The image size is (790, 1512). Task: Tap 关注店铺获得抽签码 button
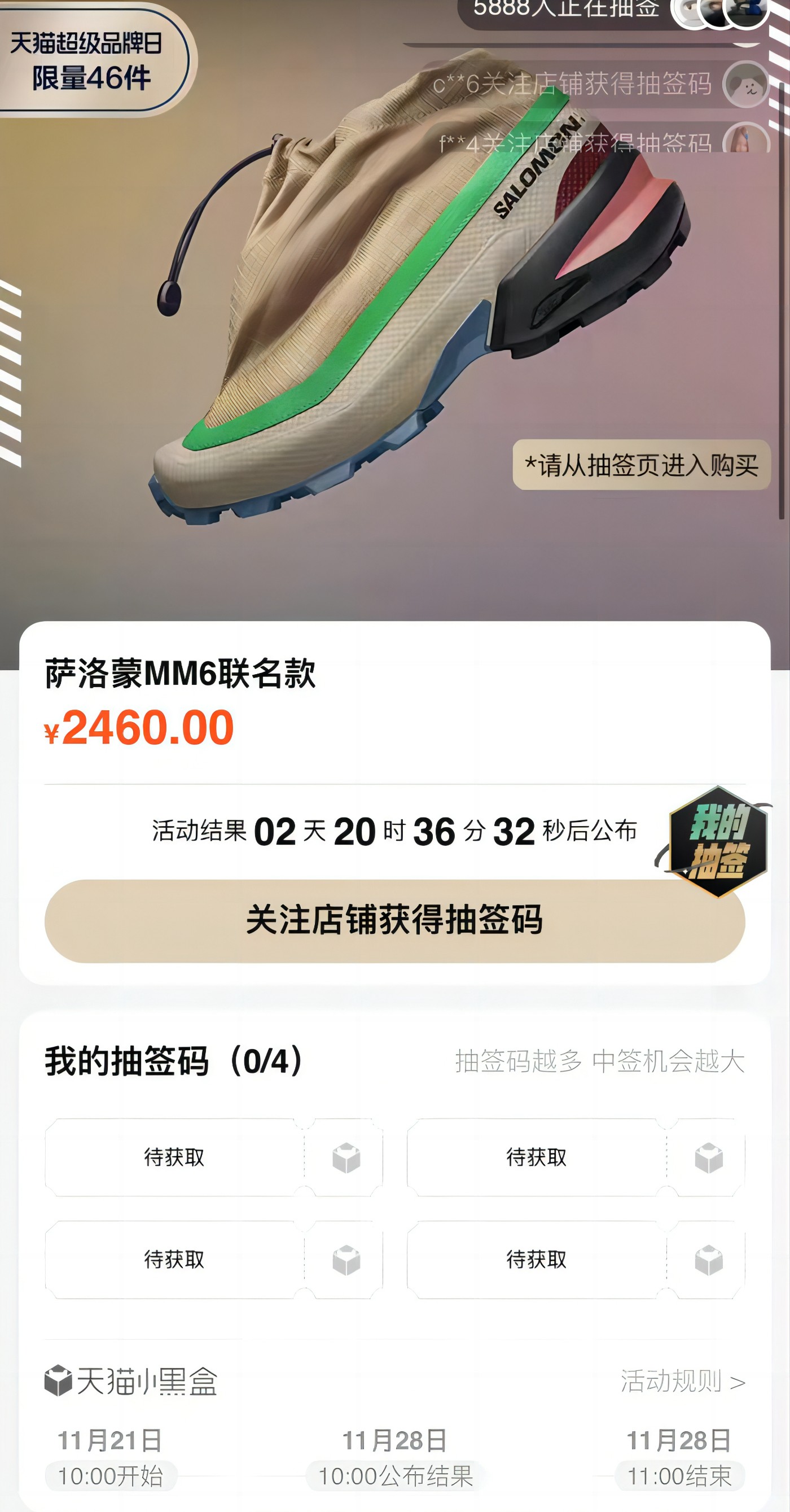(394, 920)
